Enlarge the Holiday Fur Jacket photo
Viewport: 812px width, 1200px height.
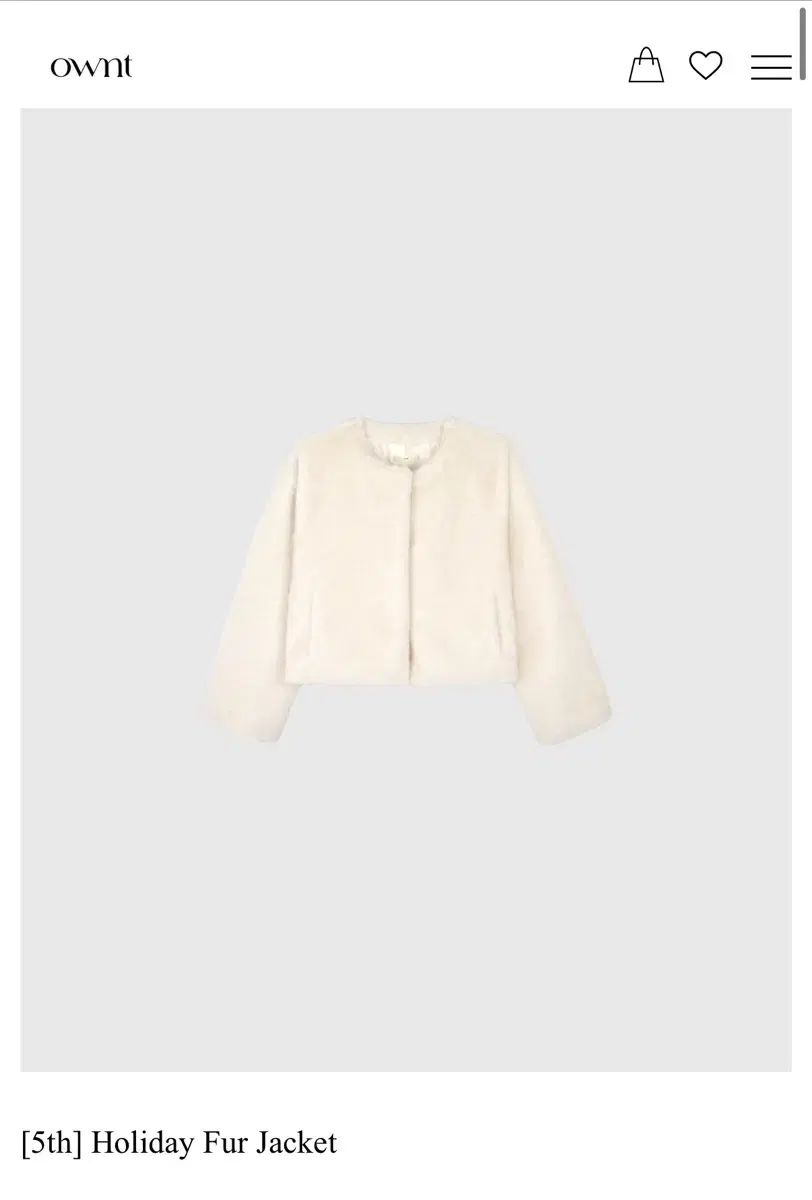tap(406, 590)
